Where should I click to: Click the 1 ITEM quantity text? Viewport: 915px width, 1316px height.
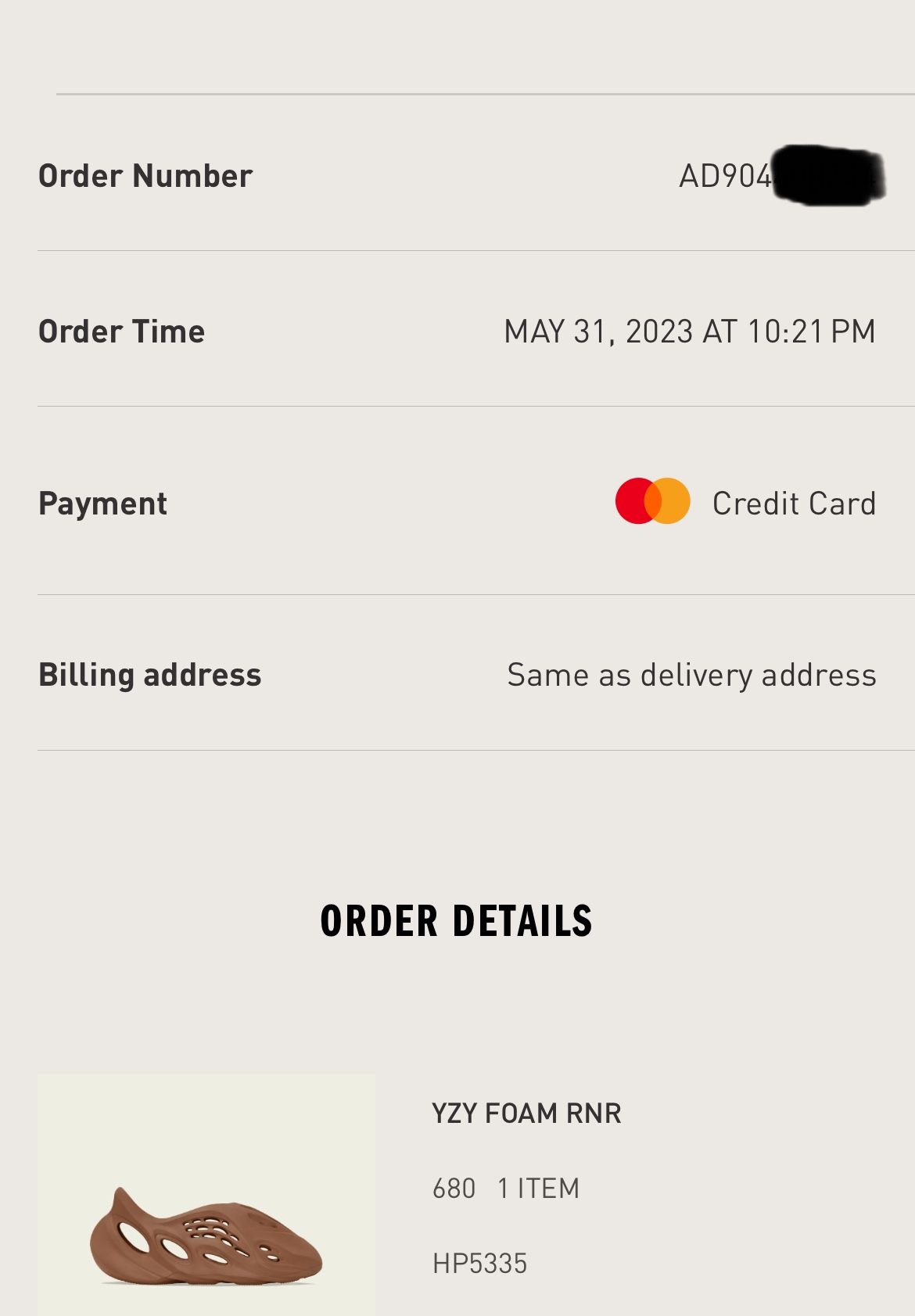(536, 1188)
